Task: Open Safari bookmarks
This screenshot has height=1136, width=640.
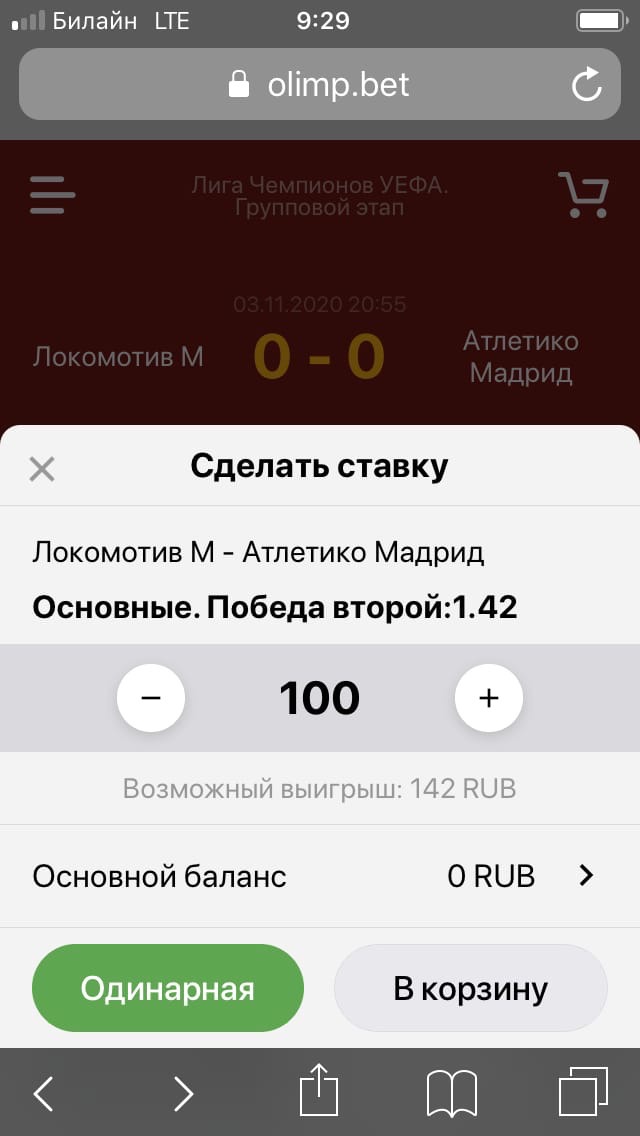Action: 452,1093
